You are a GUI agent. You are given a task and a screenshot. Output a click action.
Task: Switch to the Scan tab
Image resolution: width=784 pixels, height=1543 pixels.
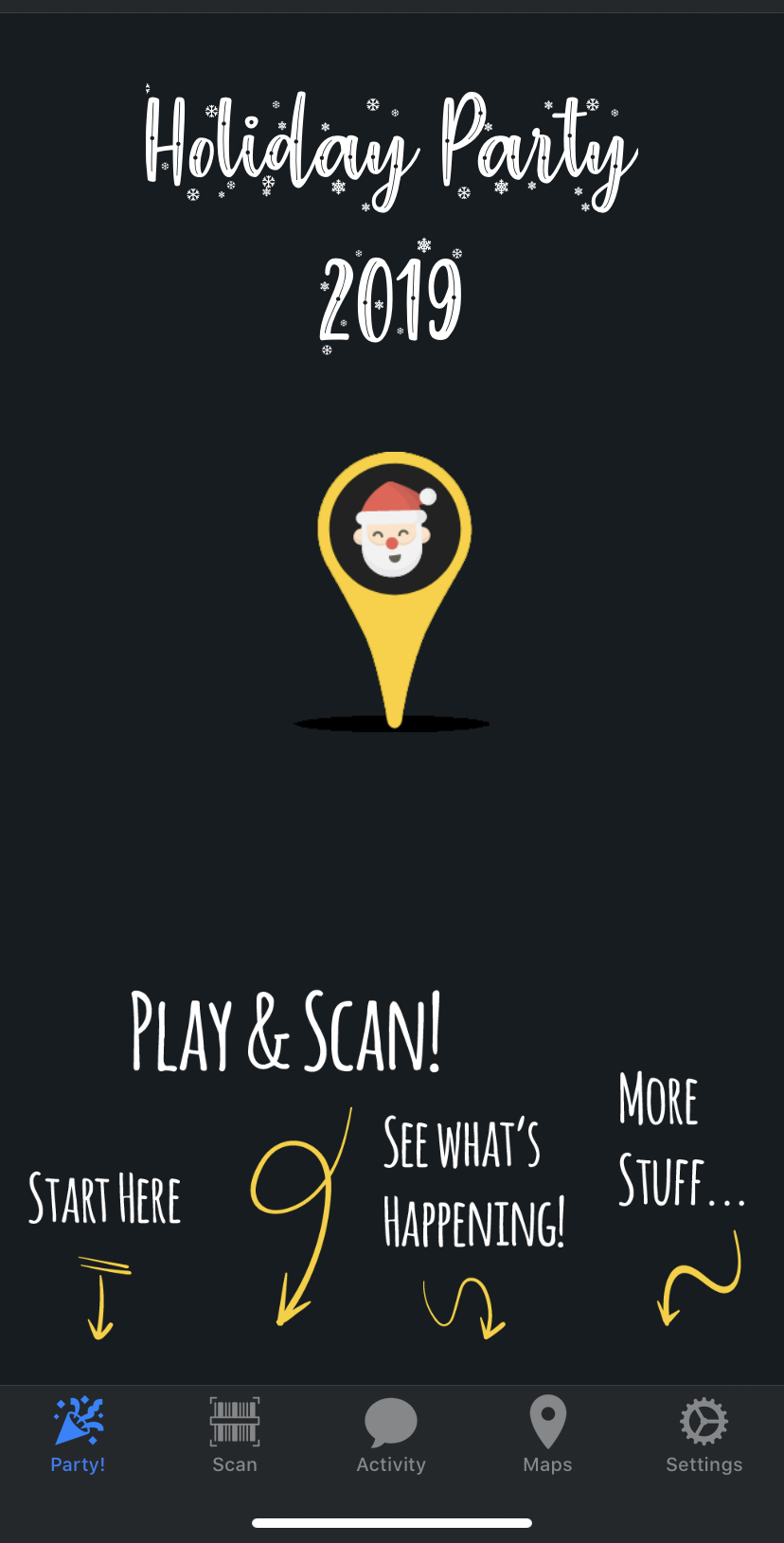[235, 1435]
